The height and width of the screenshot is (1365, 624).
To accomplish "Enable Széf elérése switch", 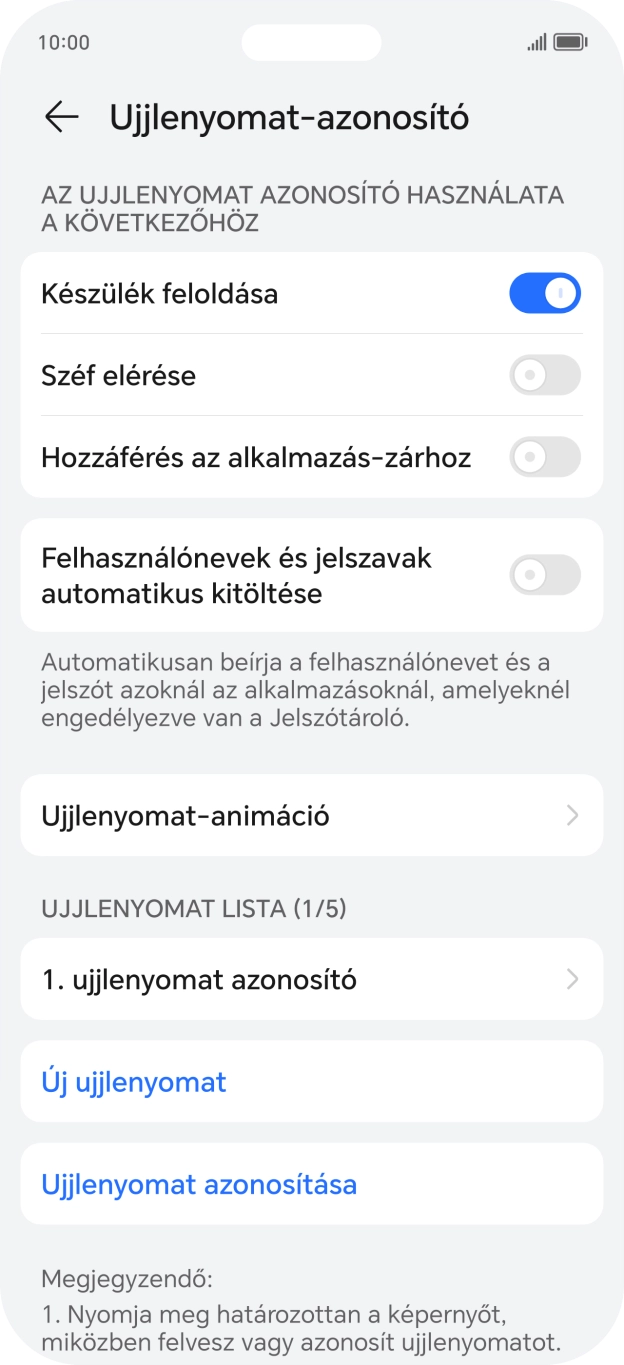I will tap(544, 376).
